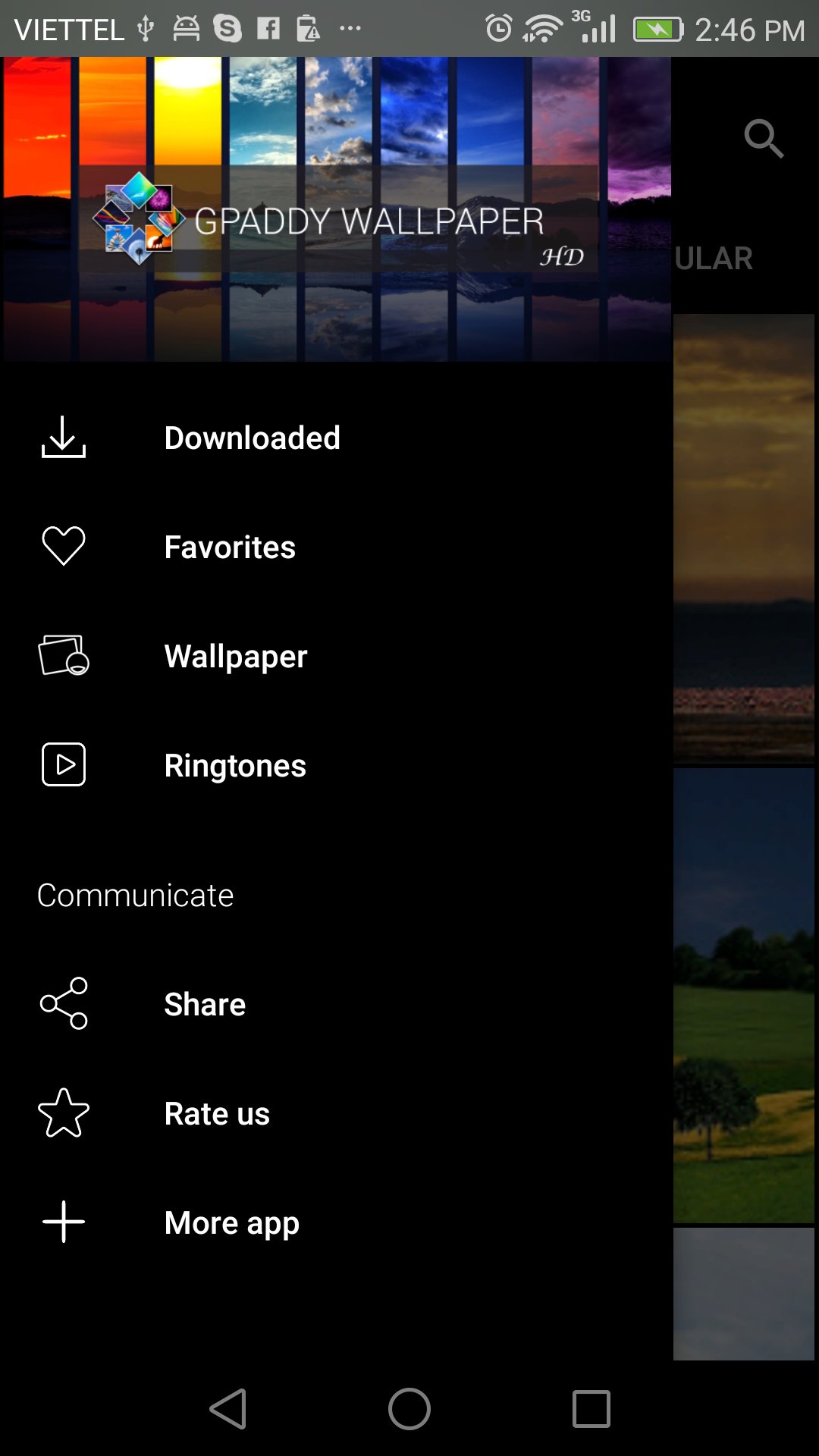Open the Favorites list
This screenshot has width=819, height=1456.
pyautogui.click(x=229, y=548)
